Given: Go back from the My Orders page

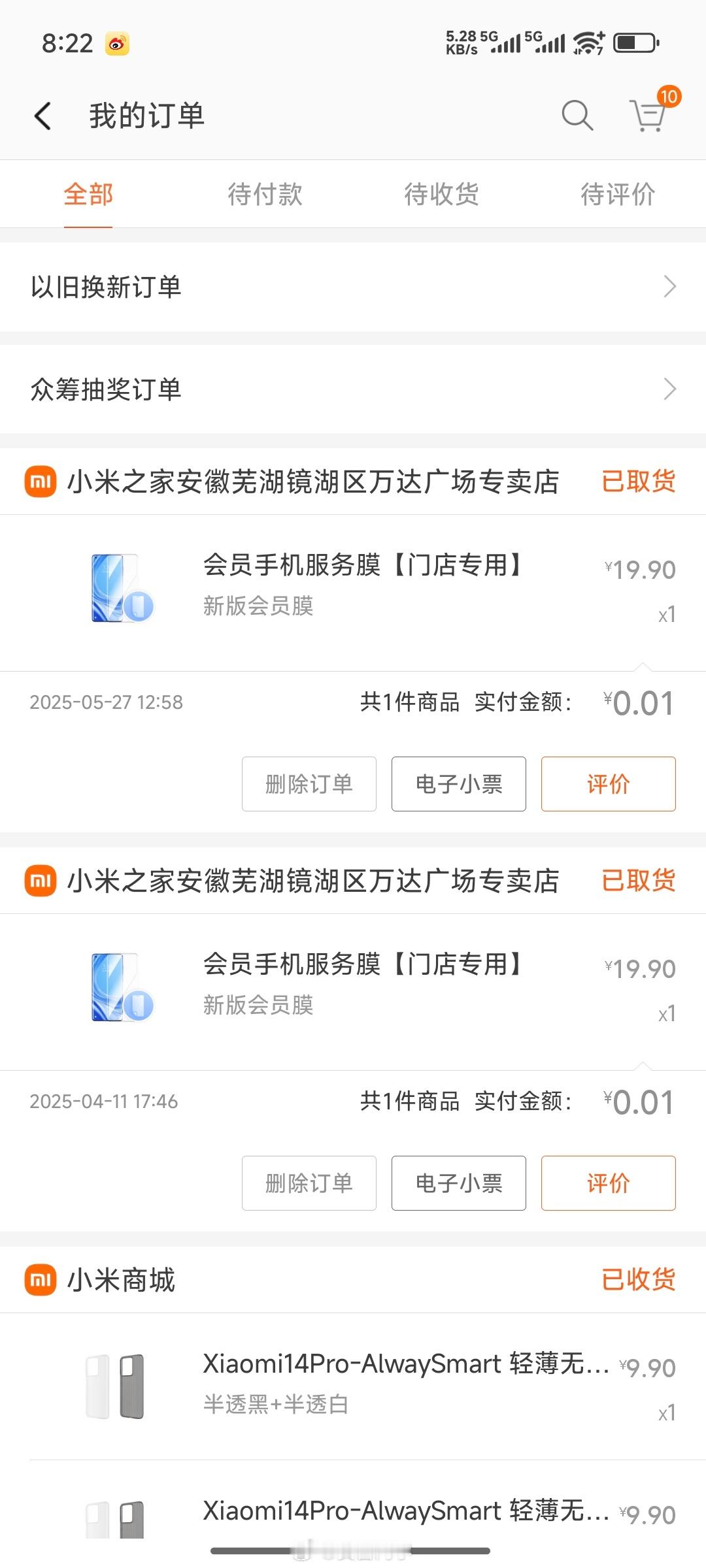Looking at the screenshot, I should click(43, 116).
